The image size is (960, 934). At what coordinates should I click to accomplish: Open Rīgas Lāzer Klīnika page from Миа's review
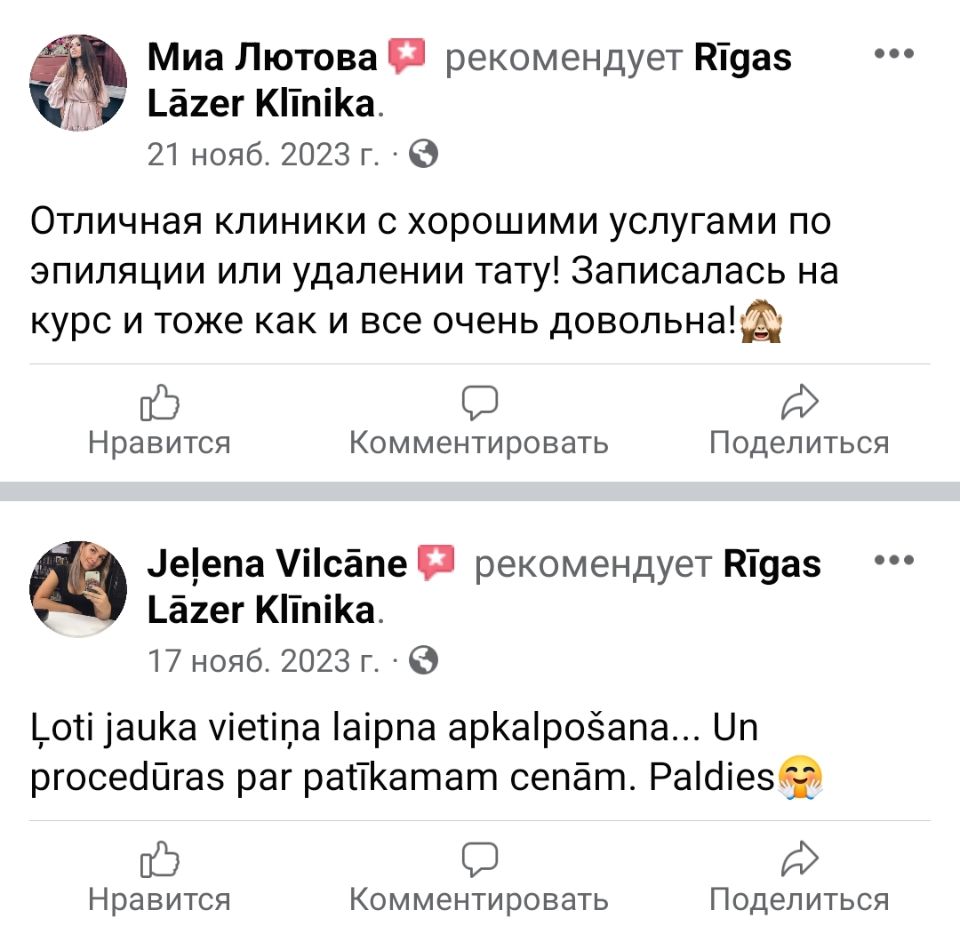click(x=262, y=103)
